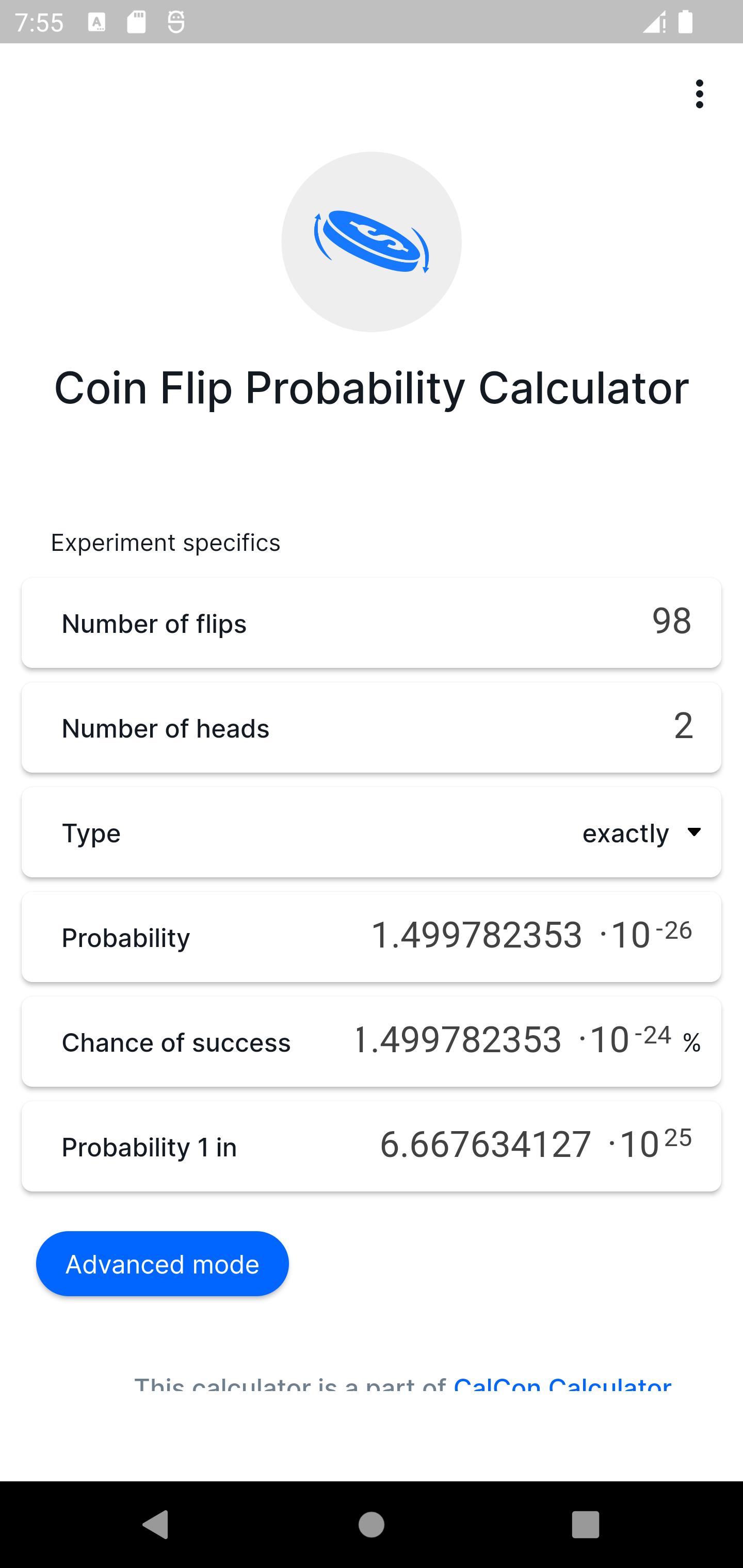Tap the battery indicator in status bar

pyautogui.click(x=685, y=23)
